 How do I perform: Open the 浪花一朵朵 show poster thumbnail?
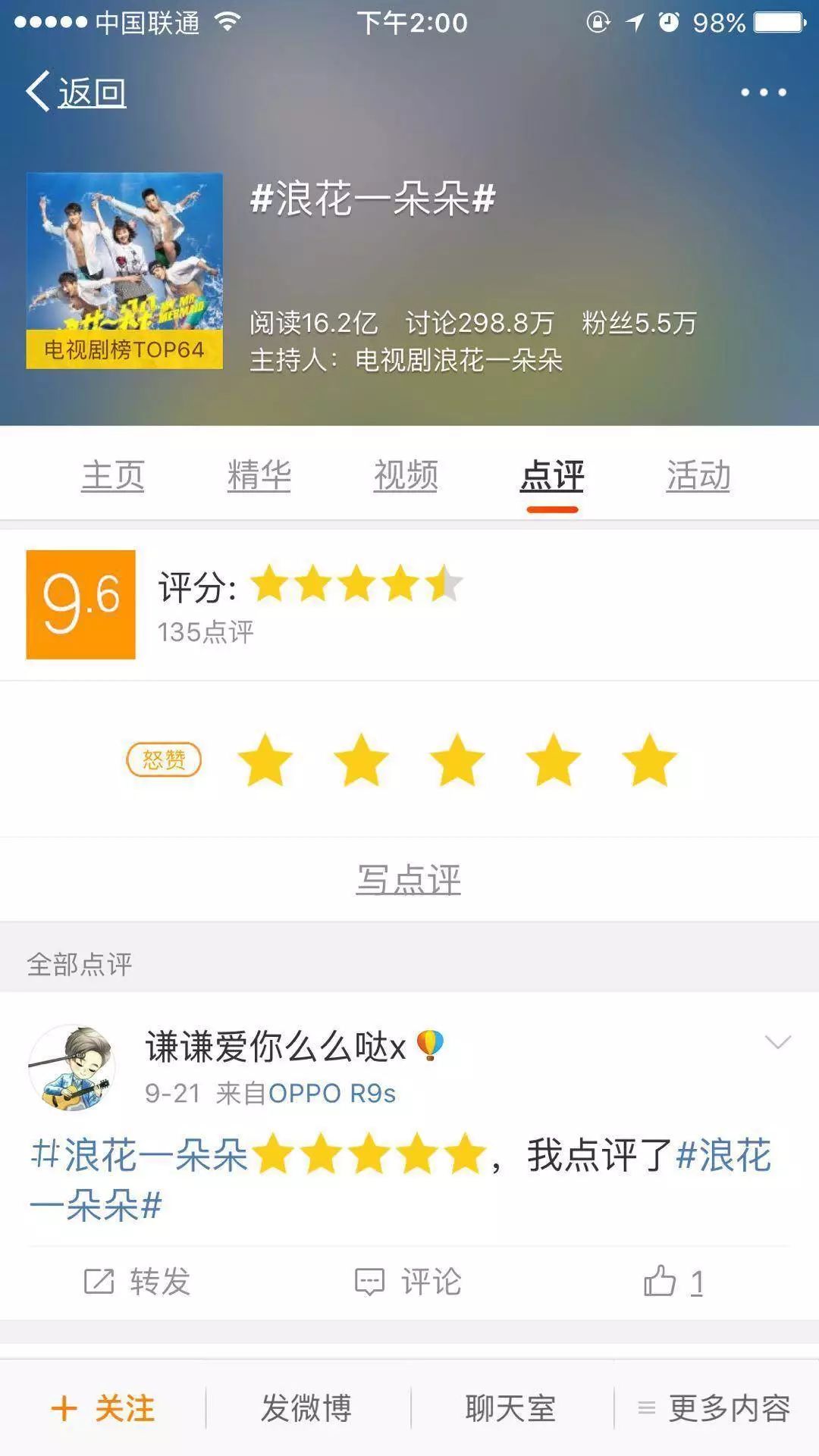tap(124, 271)
